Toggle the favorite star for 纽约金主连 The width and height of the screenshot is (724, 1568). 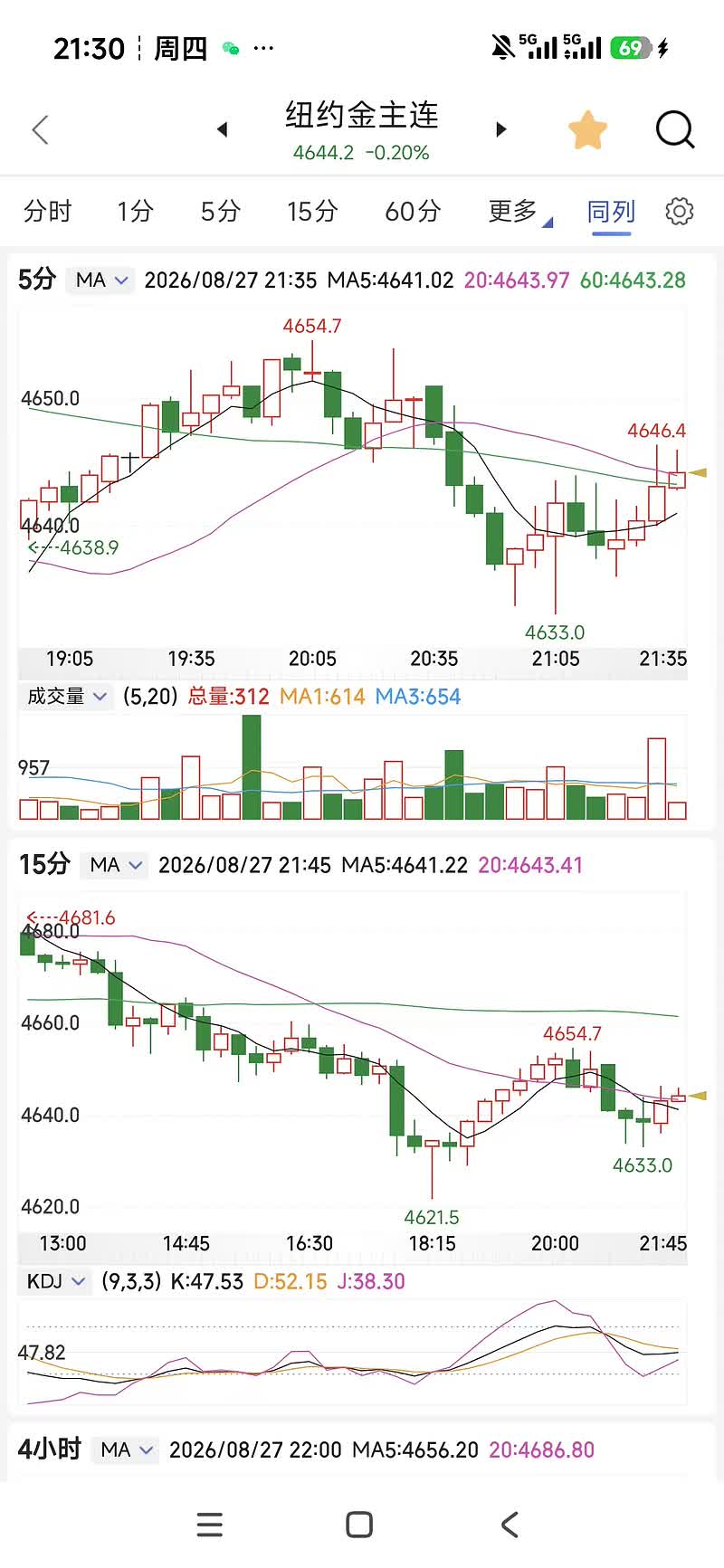pos(587,130)
